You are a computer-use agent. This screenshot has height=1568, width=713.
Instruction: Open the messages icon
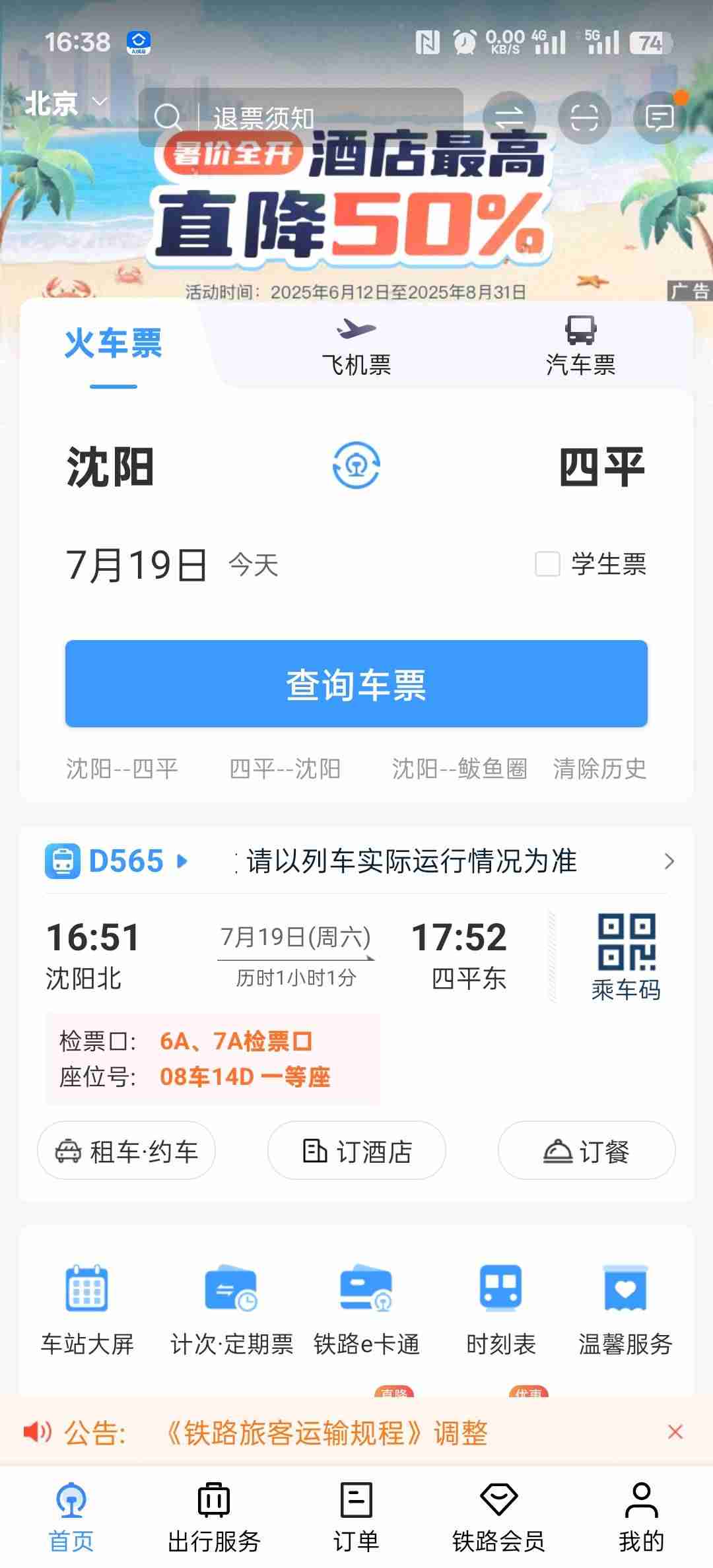[660, 118]
